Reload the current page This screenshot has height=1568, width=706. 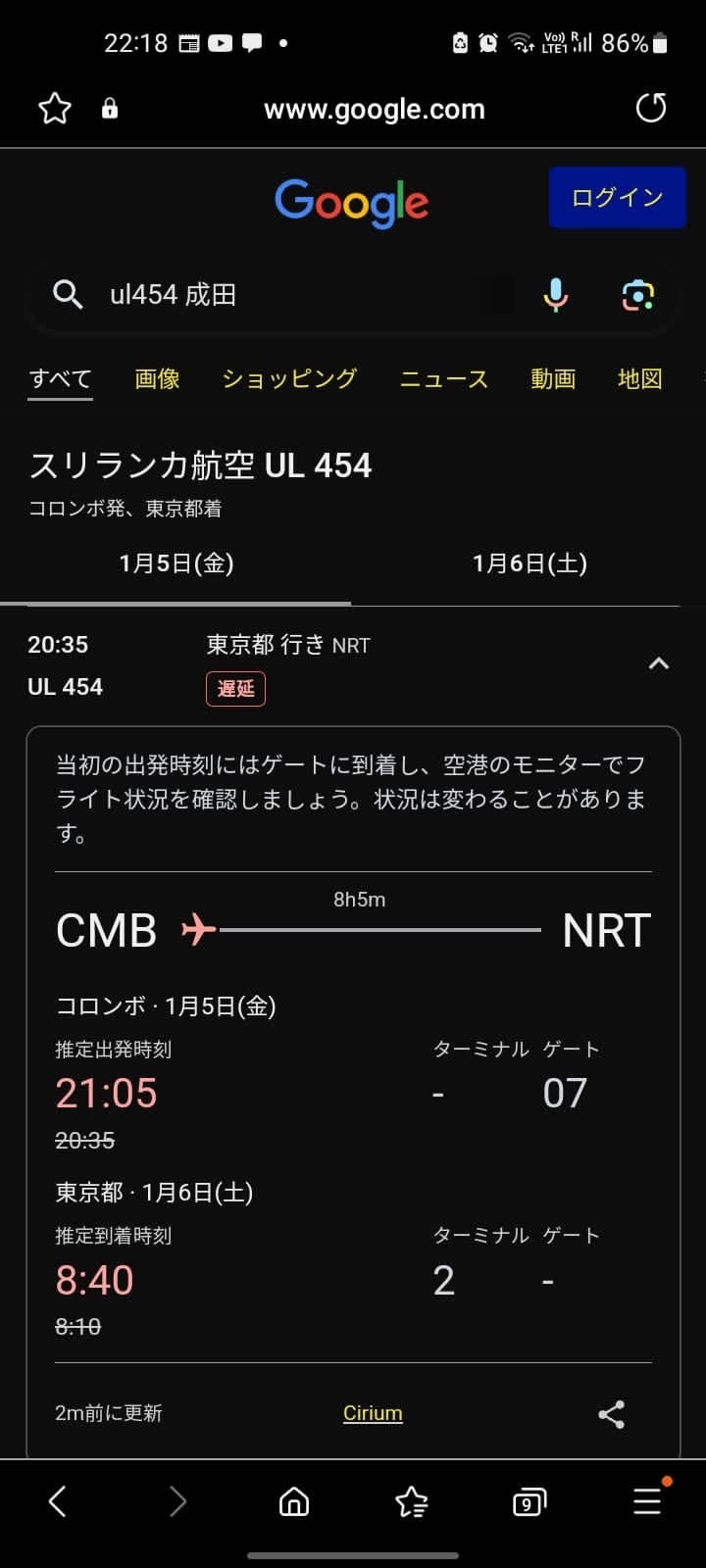coord(651,109)
